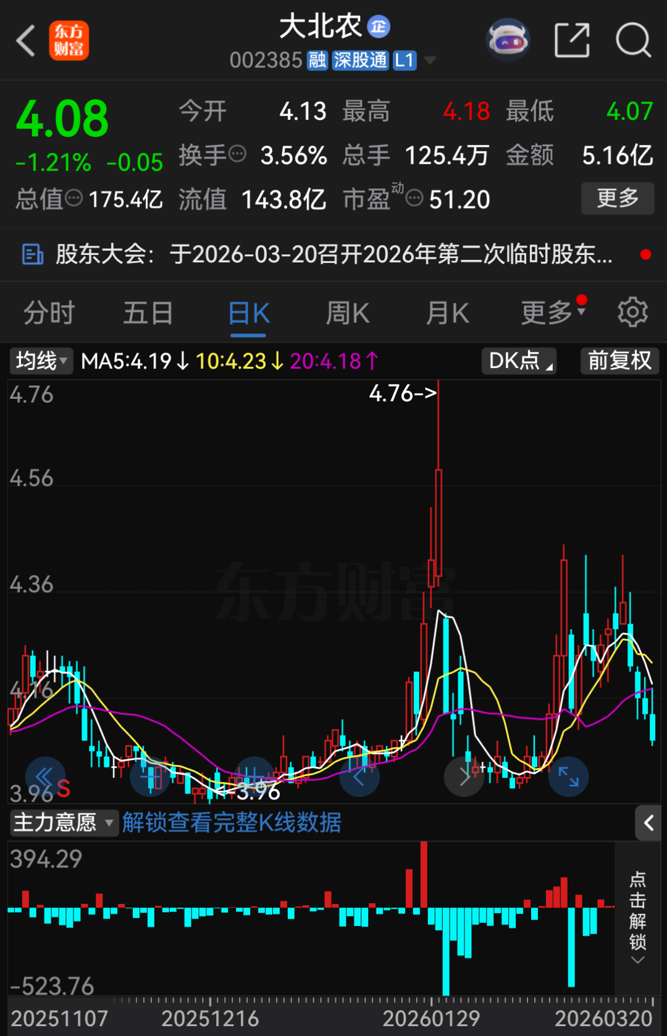
Task: Switch to the 分时 tab
Action: point(49,313)
